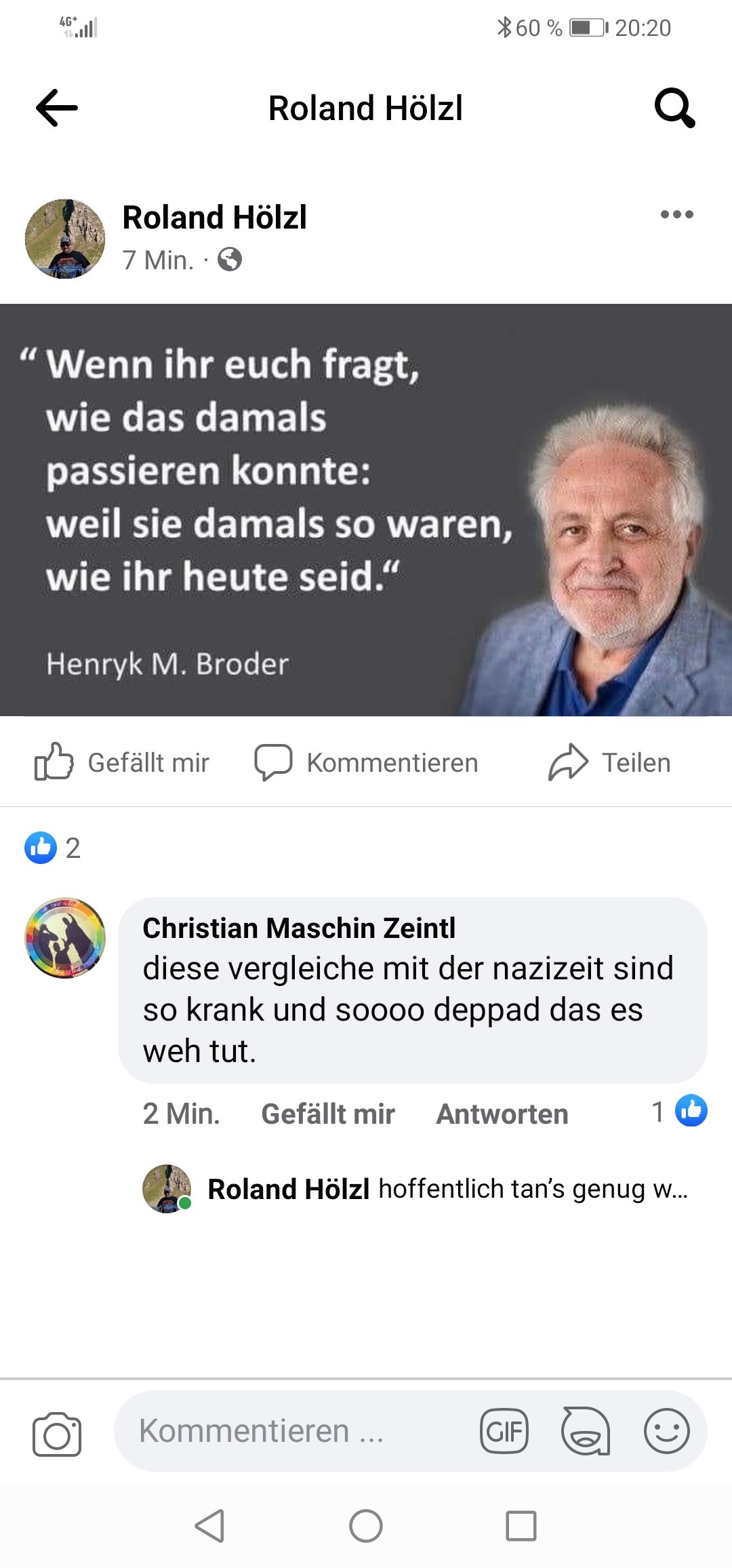This screenshot has width=732, height=1568.
Task: View the like reaction on Christian's comment
Action: point(680,1111)
